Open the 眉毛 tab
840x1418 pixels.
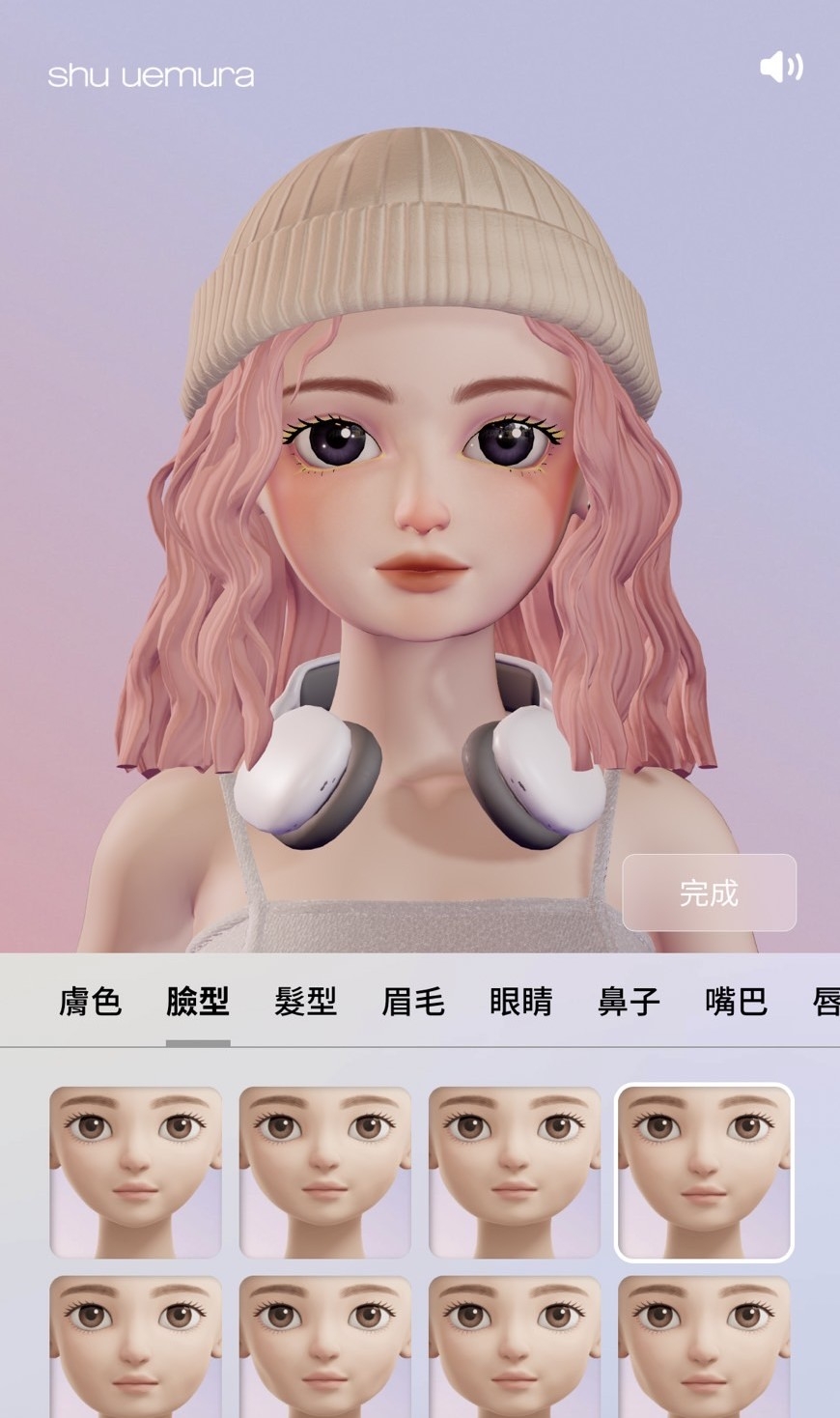[413, 1002]
